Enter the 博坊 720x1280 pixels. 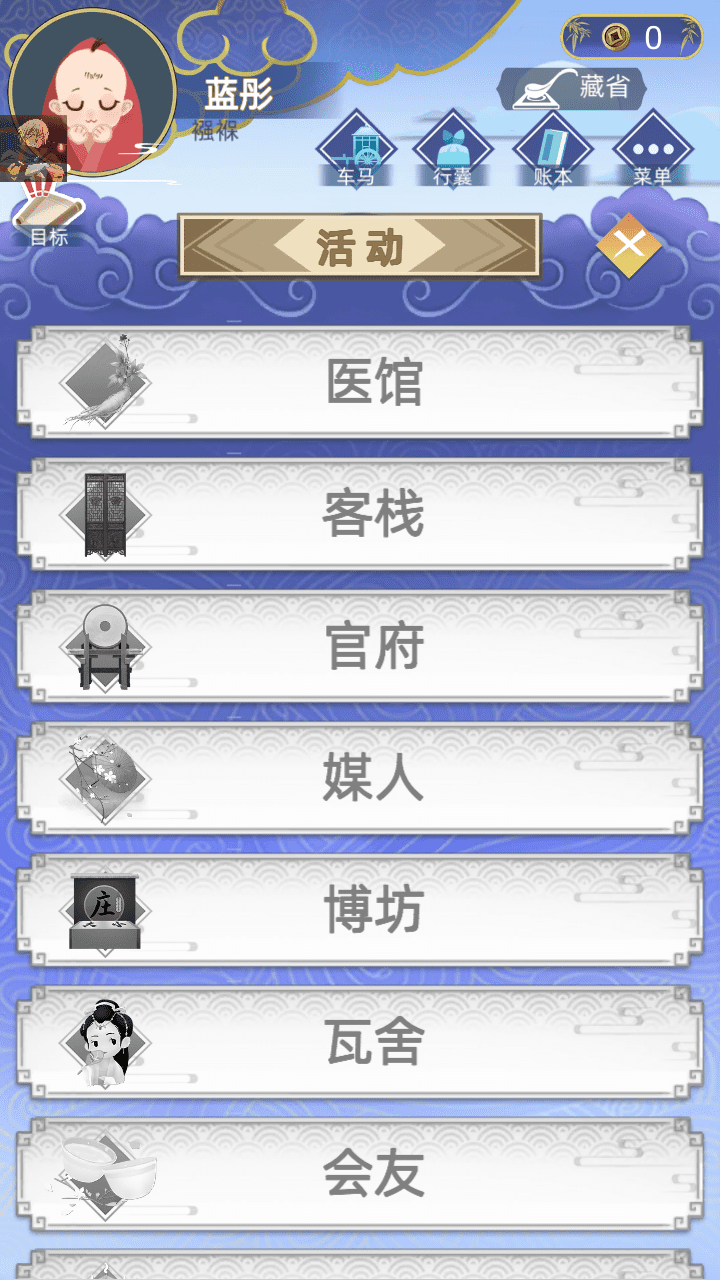[360, 910]
